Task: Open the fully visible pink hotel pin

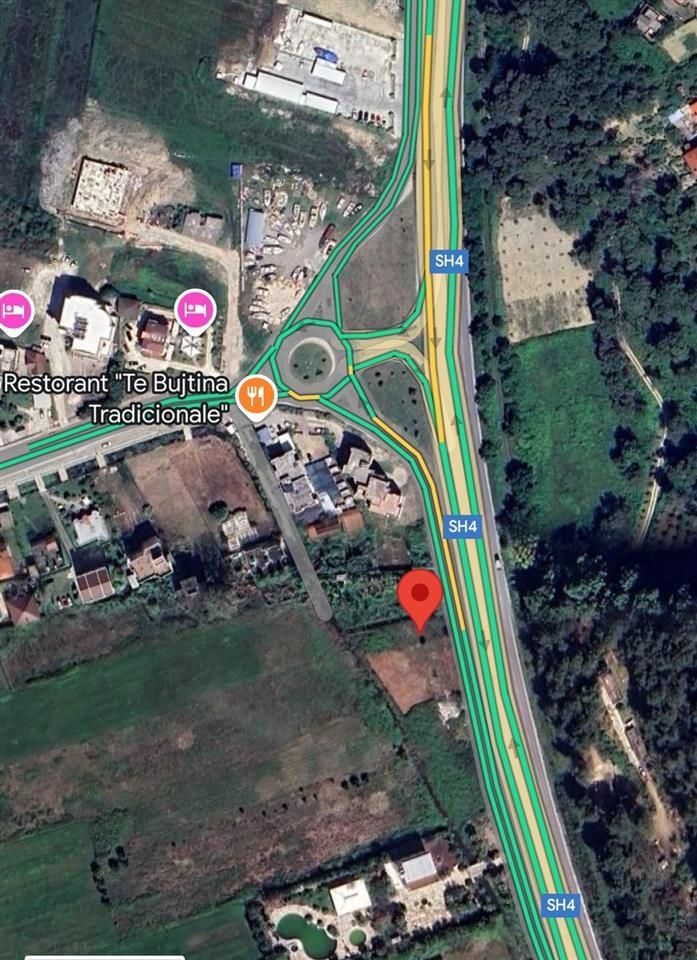Action: (x=196, y=310)
